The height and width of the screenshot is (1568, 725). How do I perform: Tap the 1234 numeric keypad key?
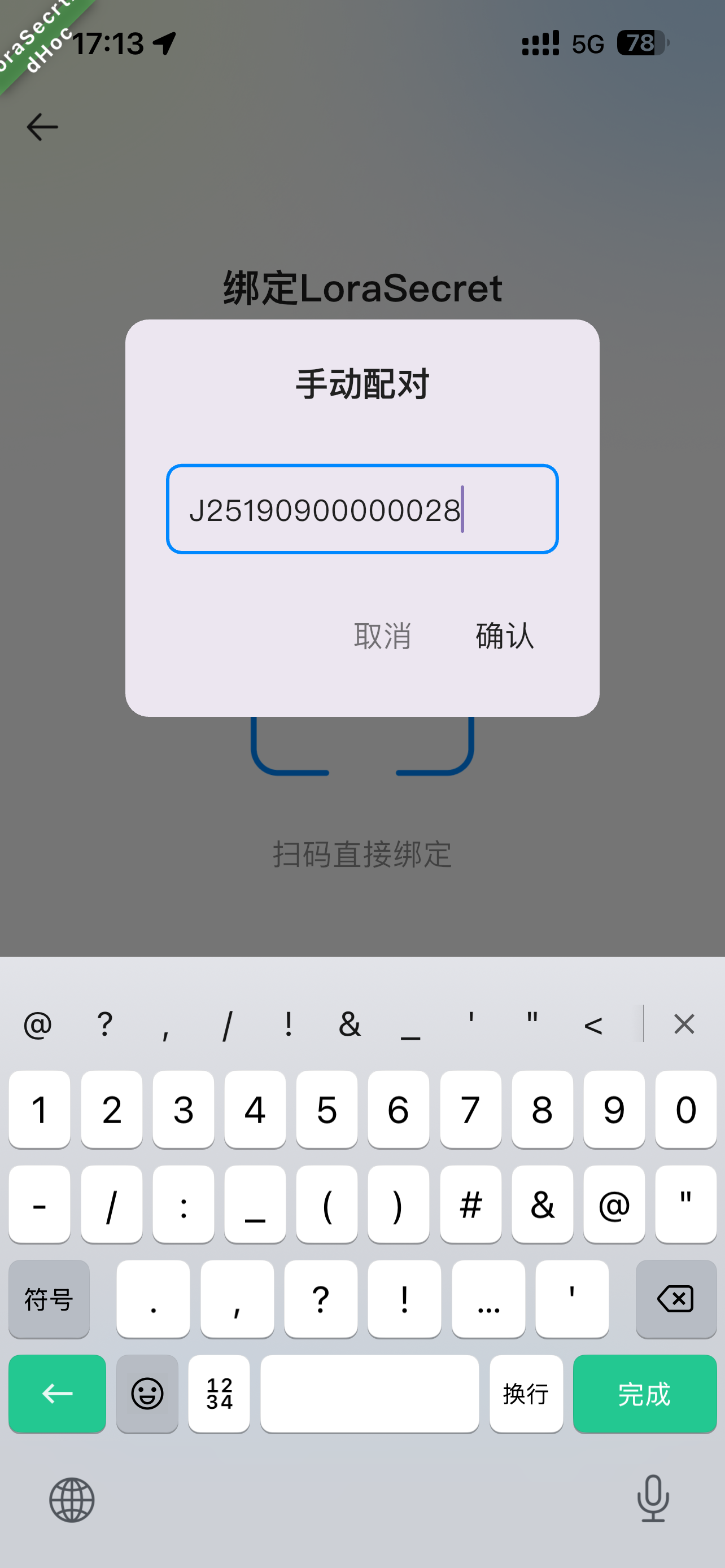click(x=219, y=1394)
